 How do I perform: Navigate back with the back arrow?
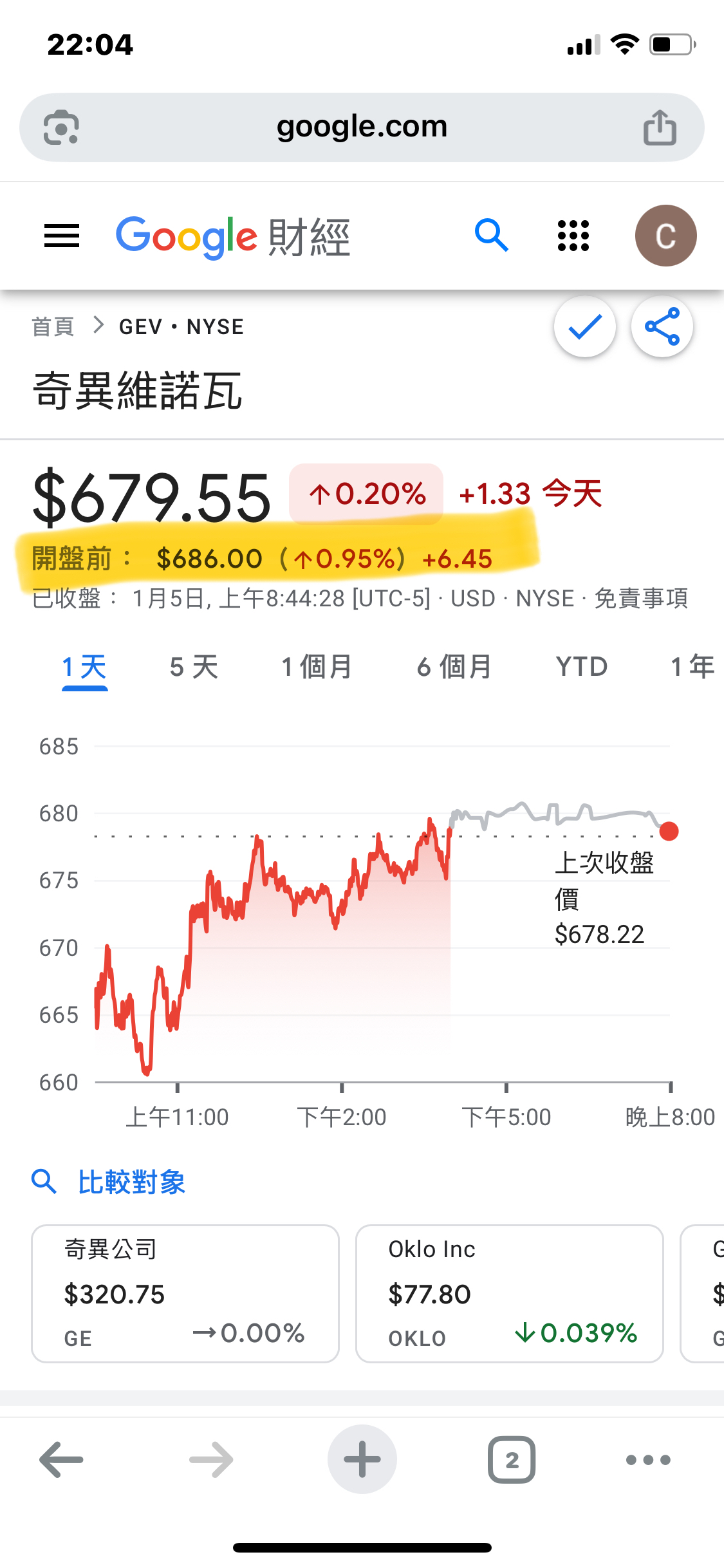click(61, 1459)
